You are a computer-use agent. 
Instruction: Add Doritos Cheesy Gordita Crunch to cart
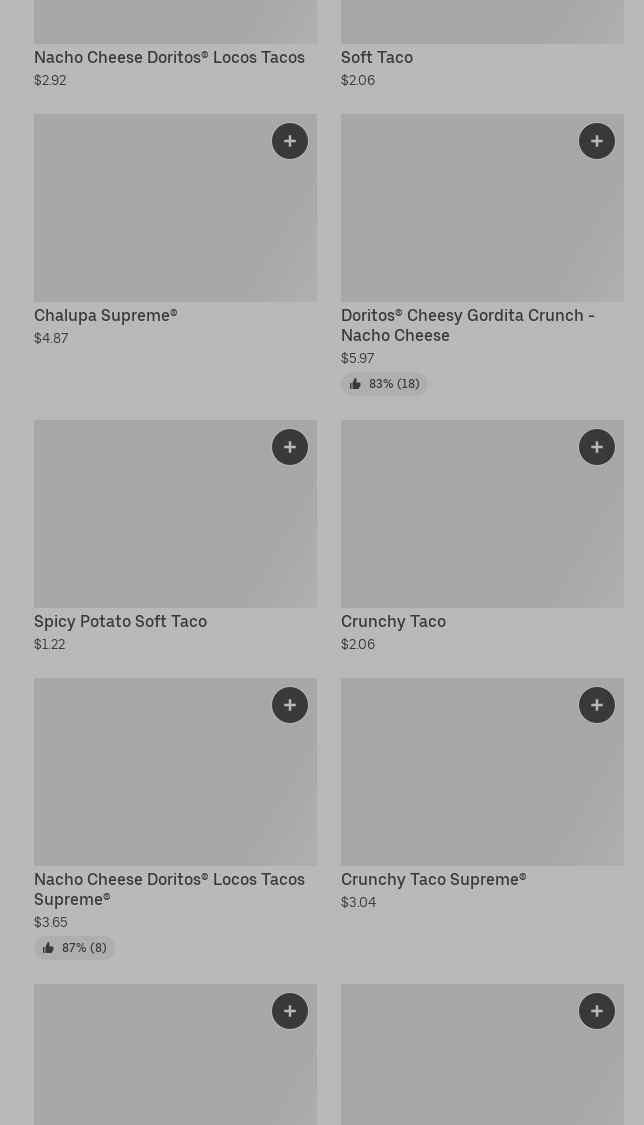(597, 141)
